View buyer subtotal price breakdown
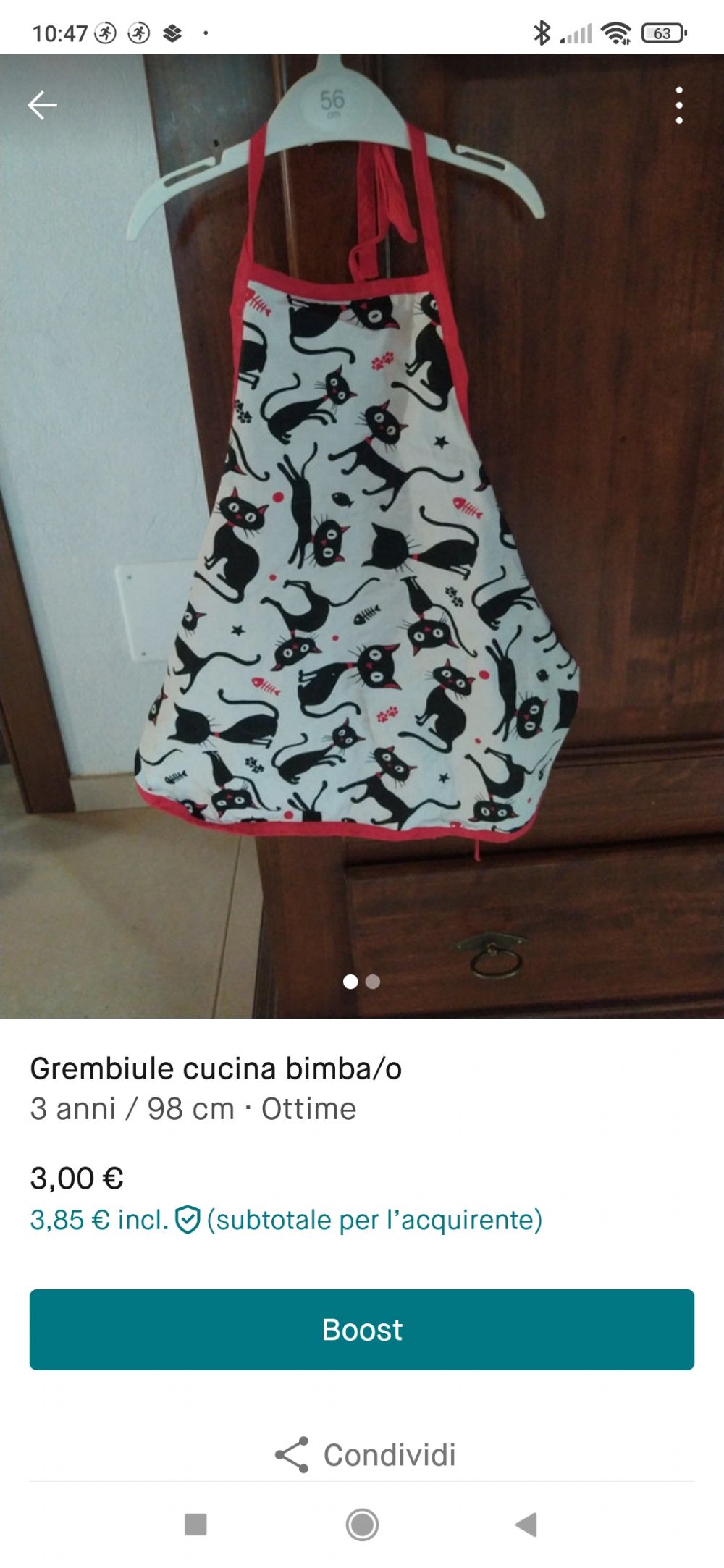The height and width of the screenshot is (1568, 724). point(286,1220)
